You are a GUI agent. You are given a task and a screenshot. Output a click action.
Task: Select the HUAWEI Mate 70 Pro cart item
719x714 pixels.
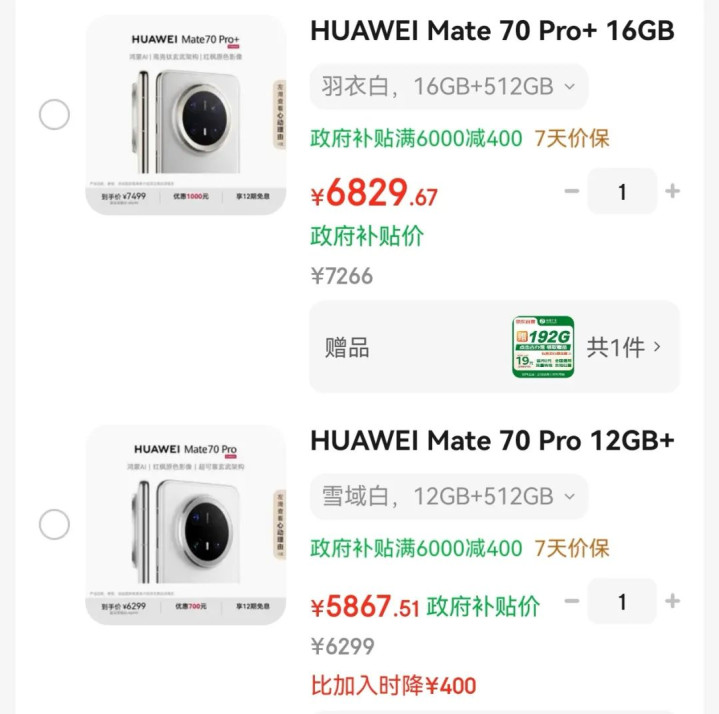pyautogui.click(x=54, y=524)
